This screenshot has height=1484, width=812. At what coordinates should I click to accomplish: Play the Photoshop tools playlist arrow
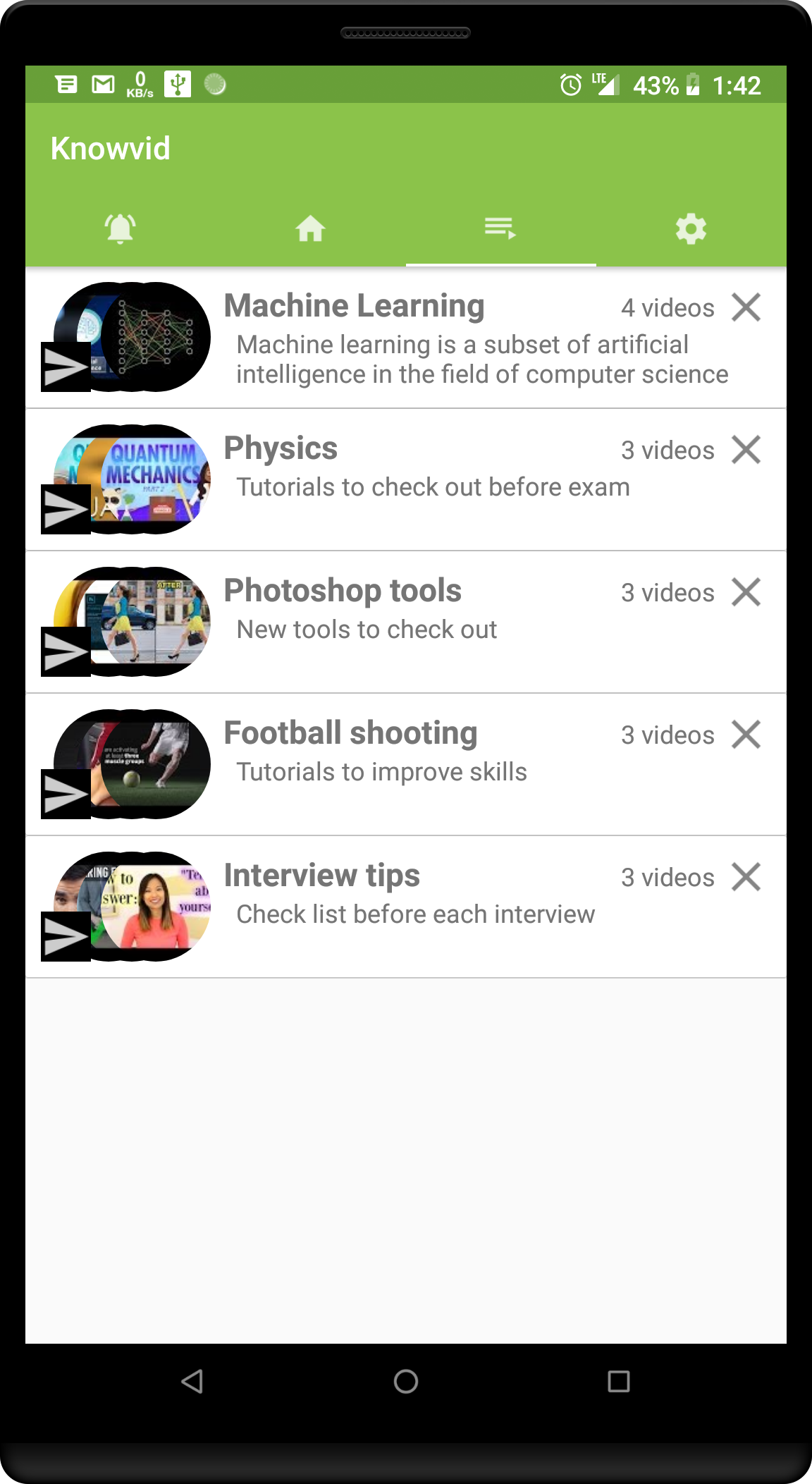[x=64, y=649]
